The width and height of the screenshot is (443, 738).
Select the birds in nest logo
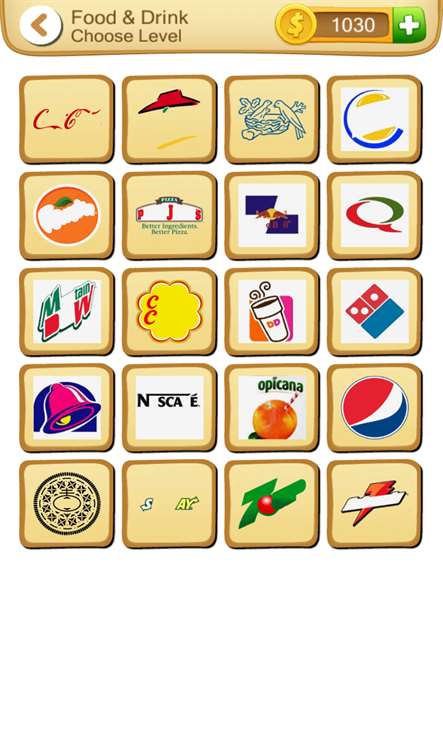[272, 120]
